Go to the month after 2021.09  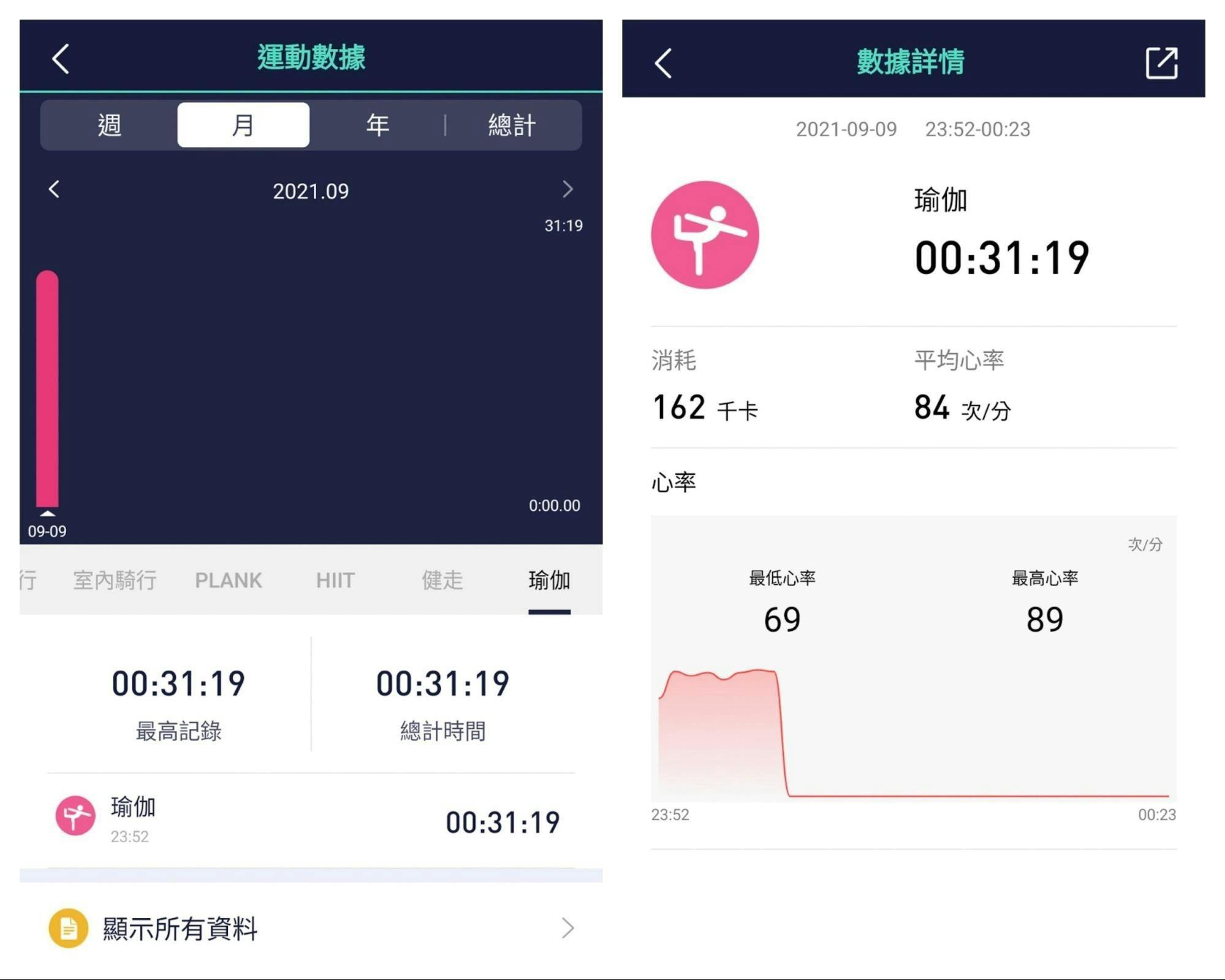pos(567,189)
